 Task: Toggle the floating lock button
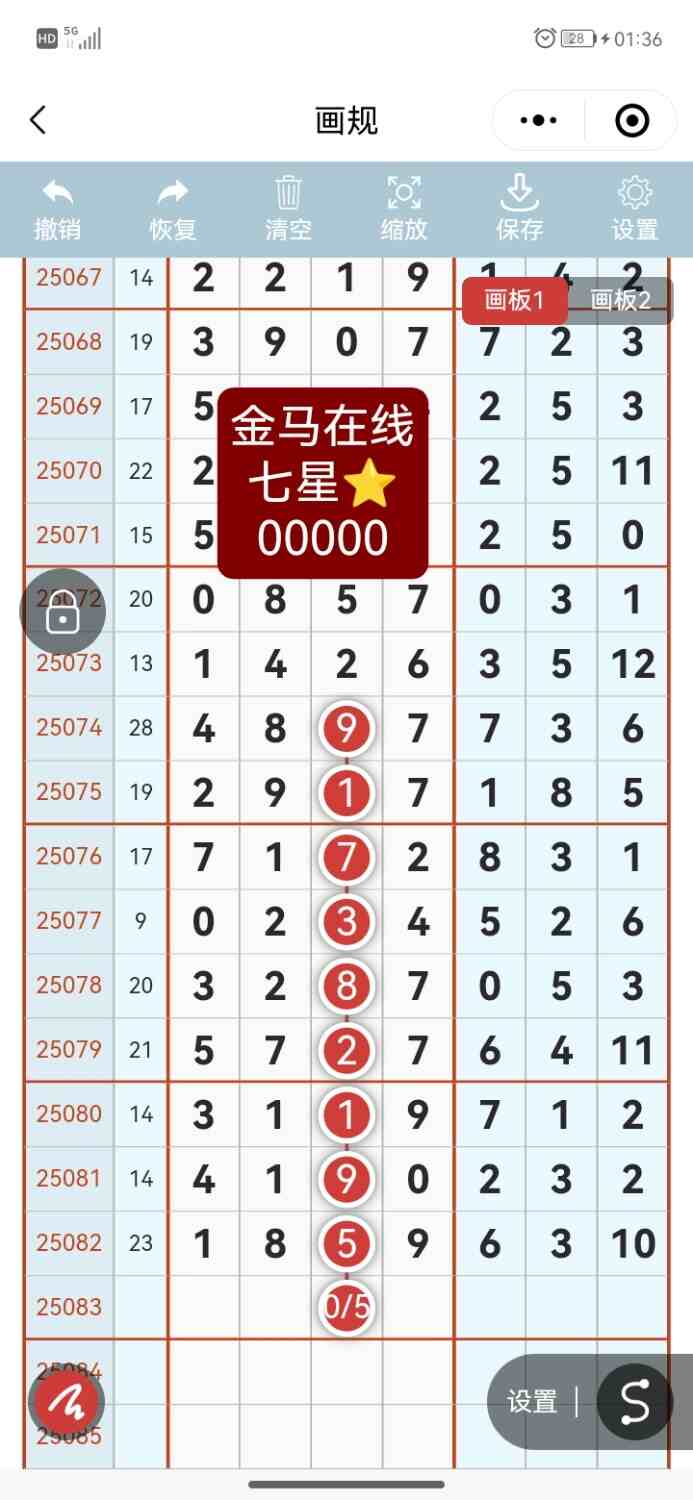[x=63, y=612]
